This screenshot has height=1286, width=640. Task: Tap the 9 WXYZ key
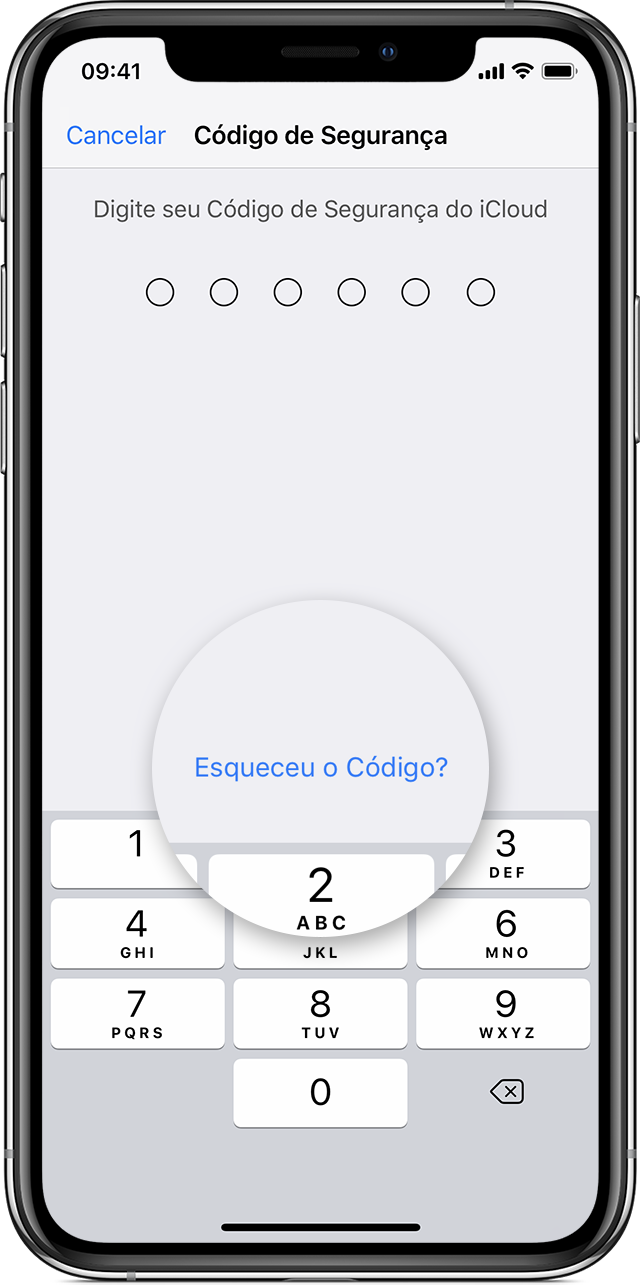pyautogui.click(x=503, y=1013)
